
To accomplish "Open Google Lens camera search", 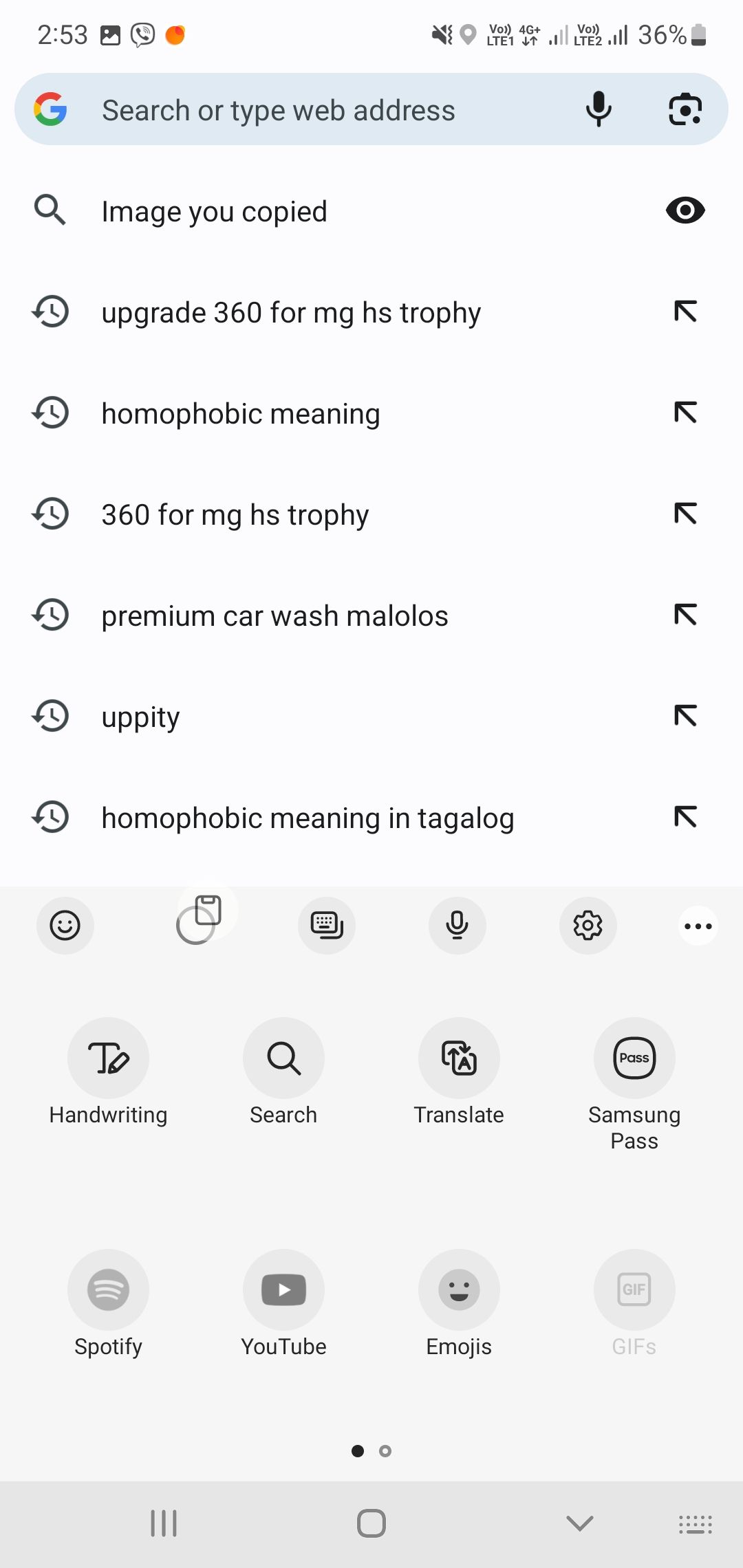I will pyautogui.click(x=685, y=109).
